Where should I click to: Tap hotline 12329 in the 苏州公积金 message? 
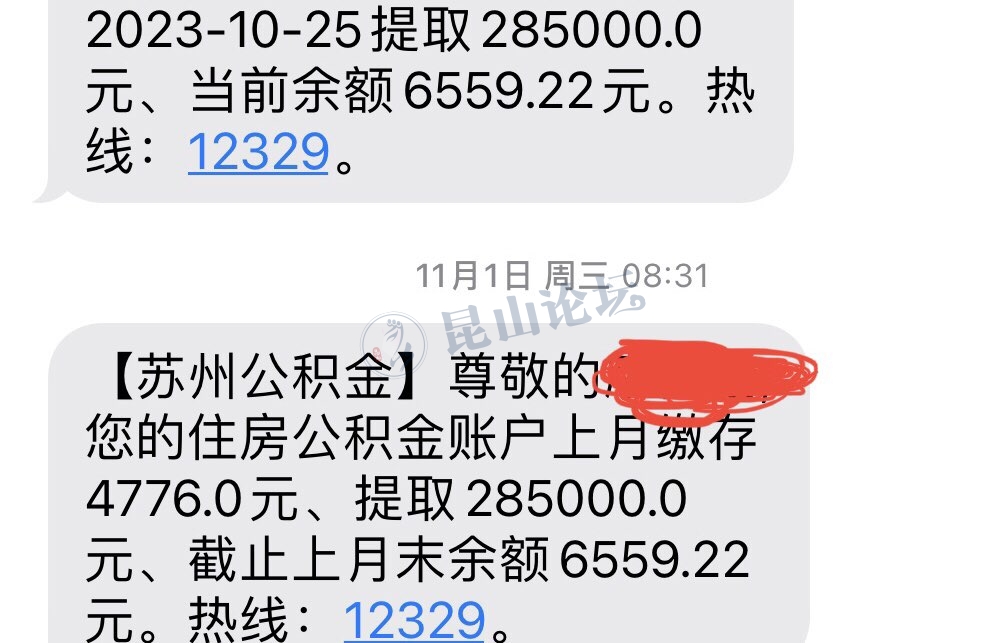pos(414,619)
